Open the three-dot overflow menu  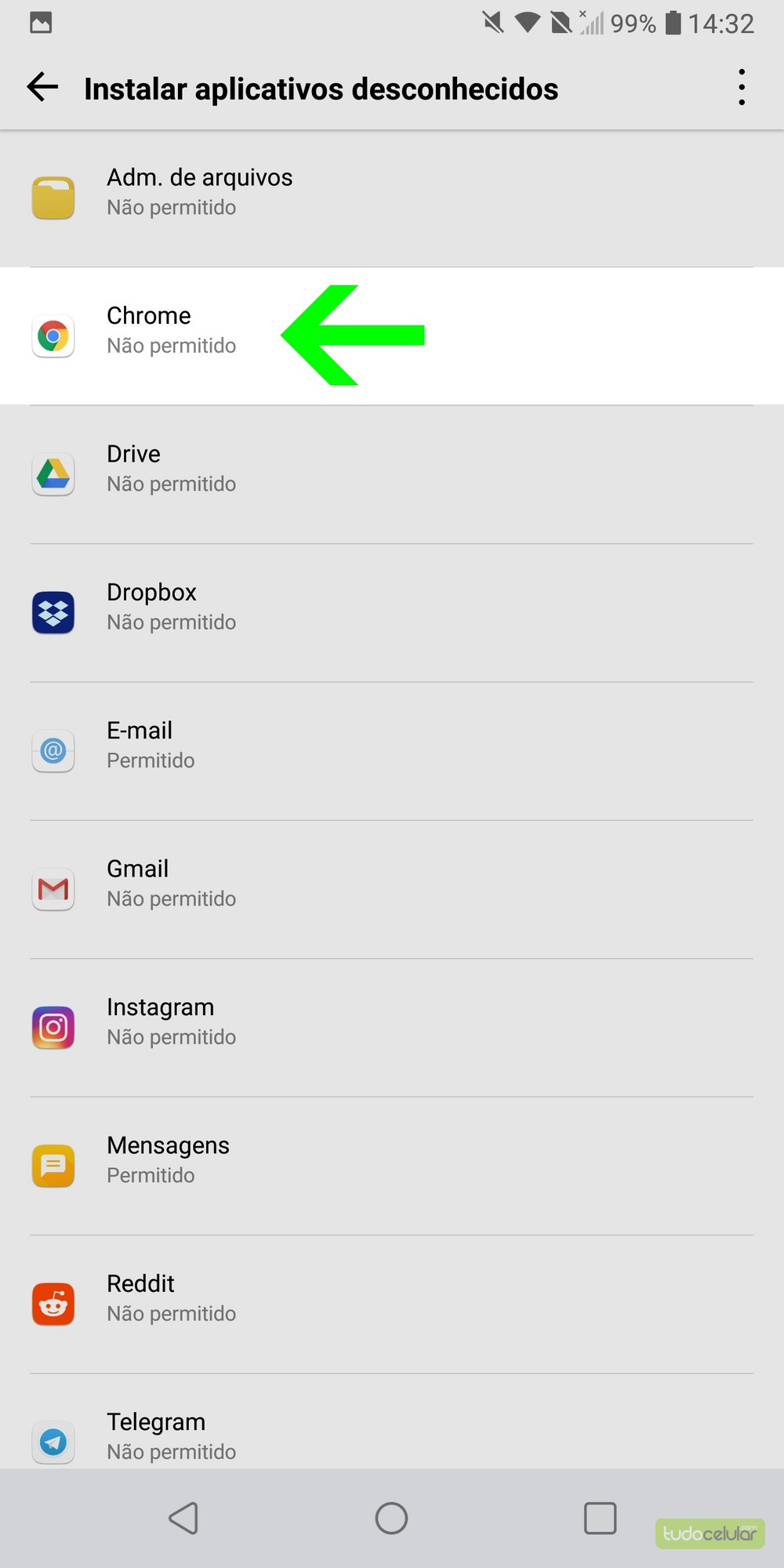pos(741,87)
